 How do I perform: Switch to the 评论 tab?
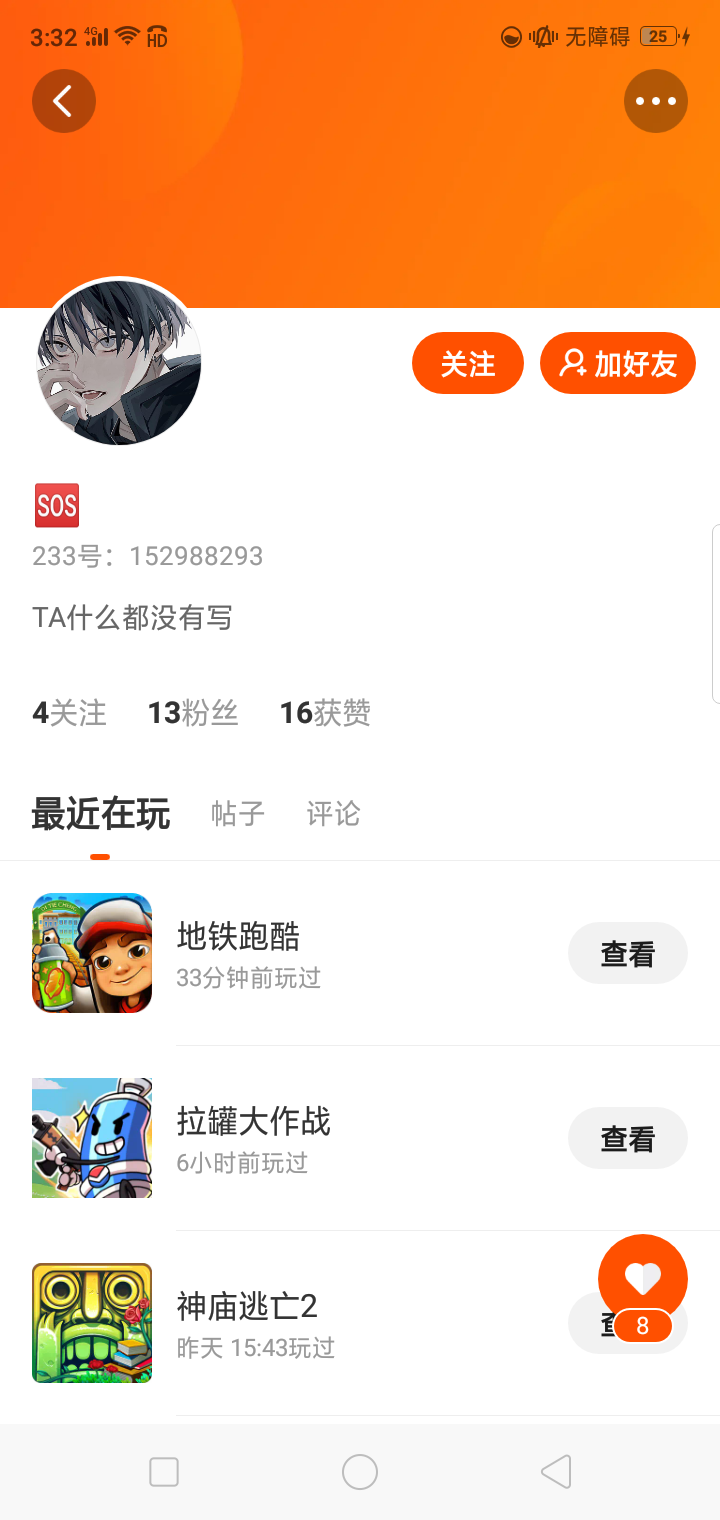[x=333, y=814]
